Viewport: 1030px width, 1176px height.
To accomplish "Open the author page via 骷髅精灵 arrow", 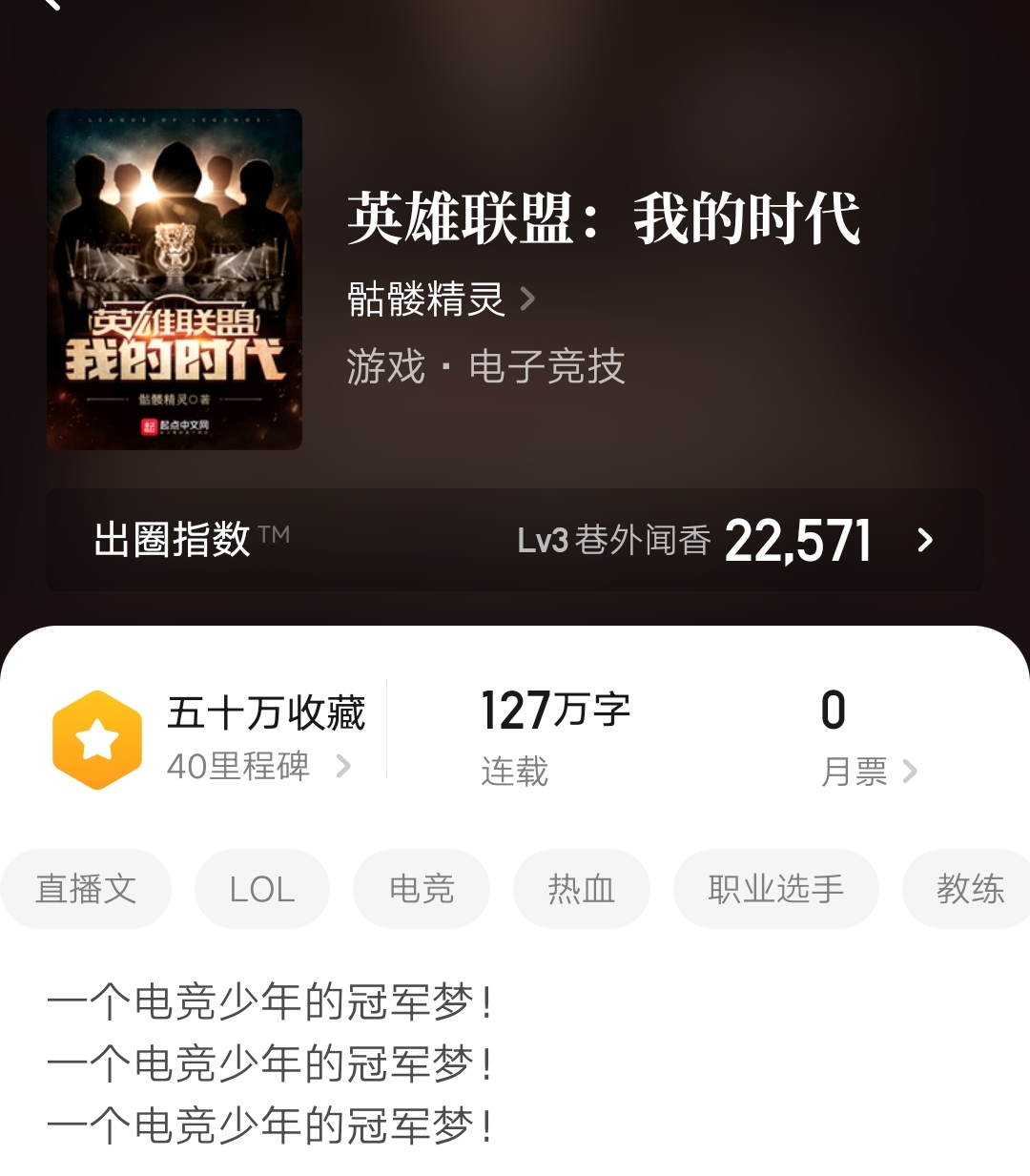I will click(526, 299).
